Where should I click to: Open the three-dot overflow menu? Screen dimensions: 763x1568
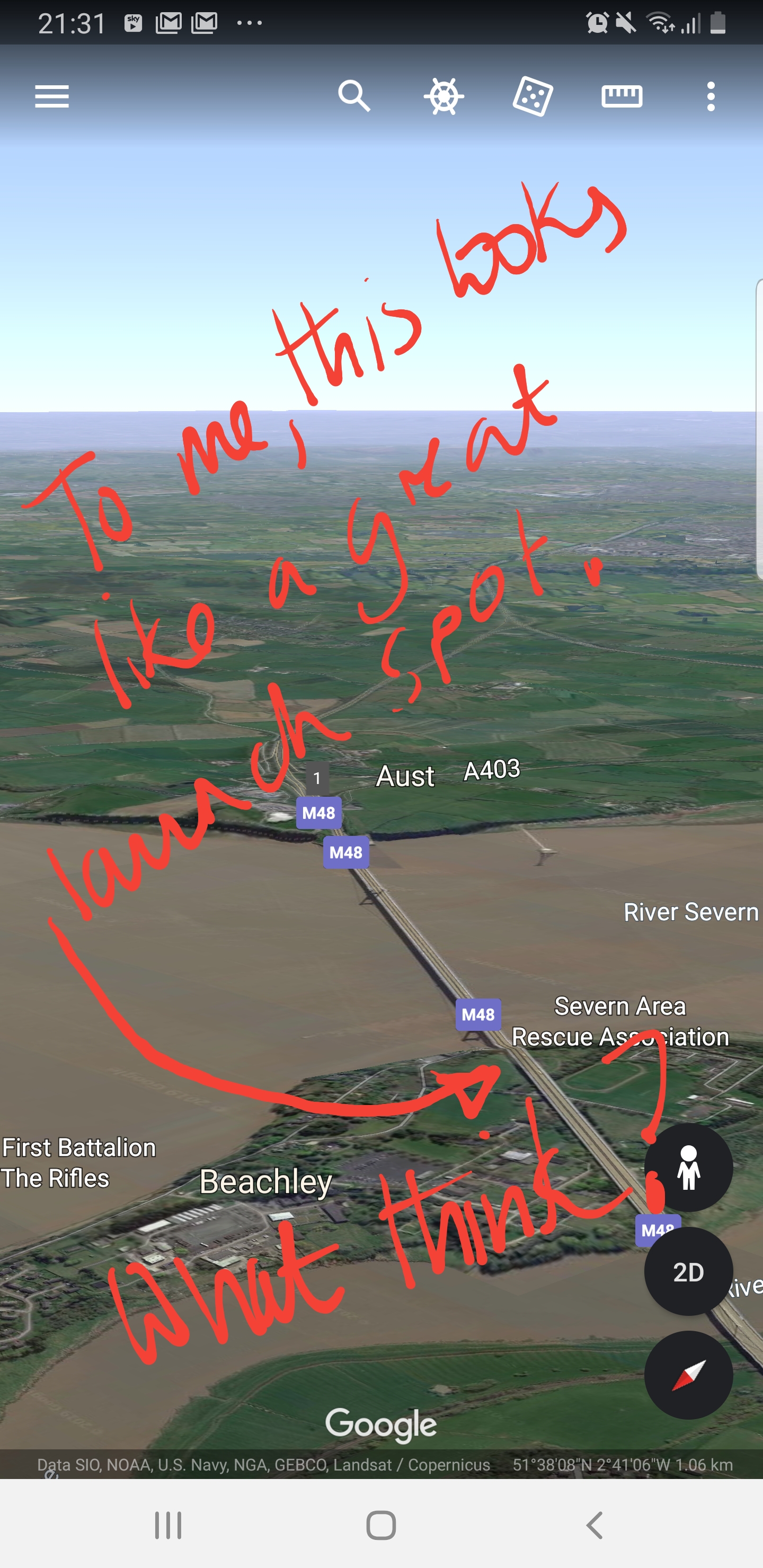click(x=711, y=96)
